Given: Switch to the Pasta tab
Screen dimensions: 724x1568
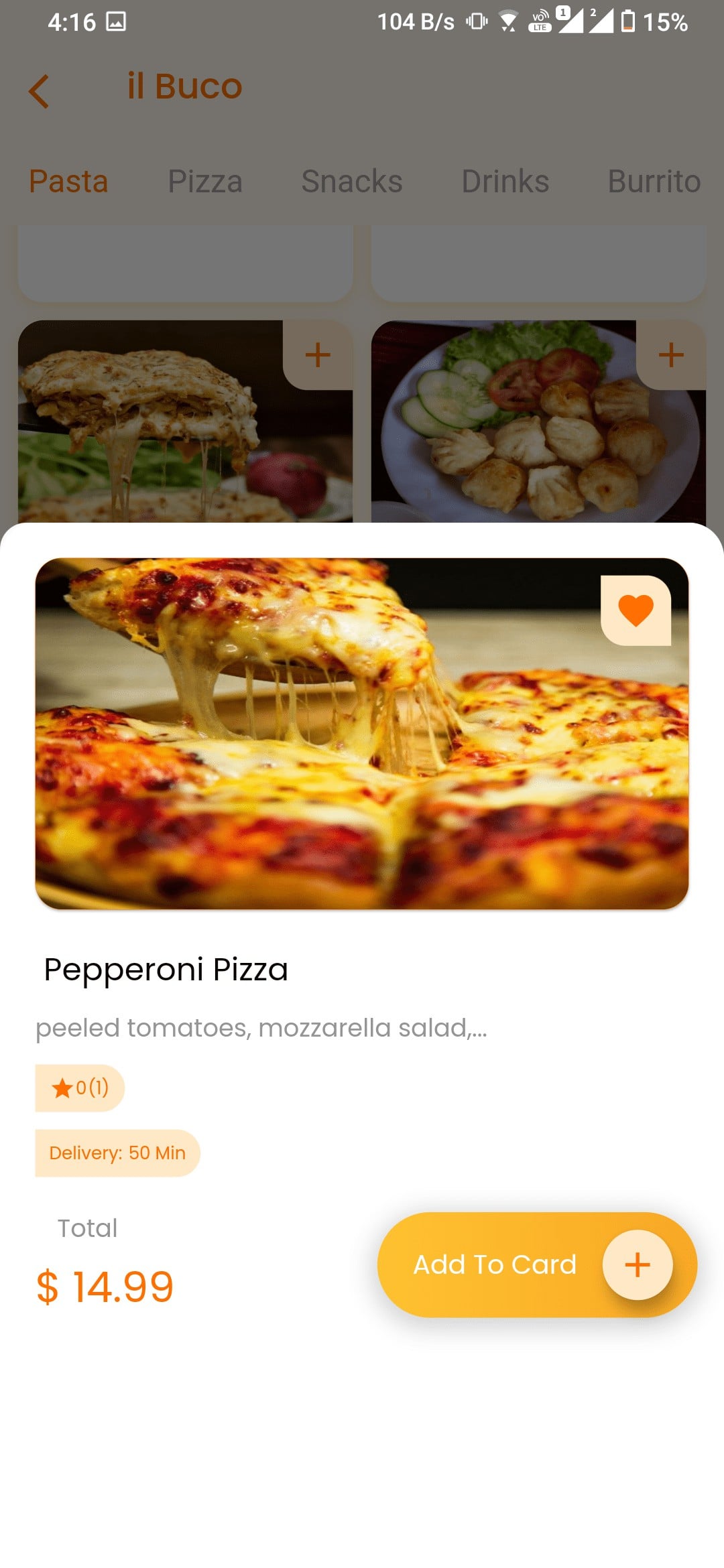Looking at the screenshot, I should coord(68,182).
